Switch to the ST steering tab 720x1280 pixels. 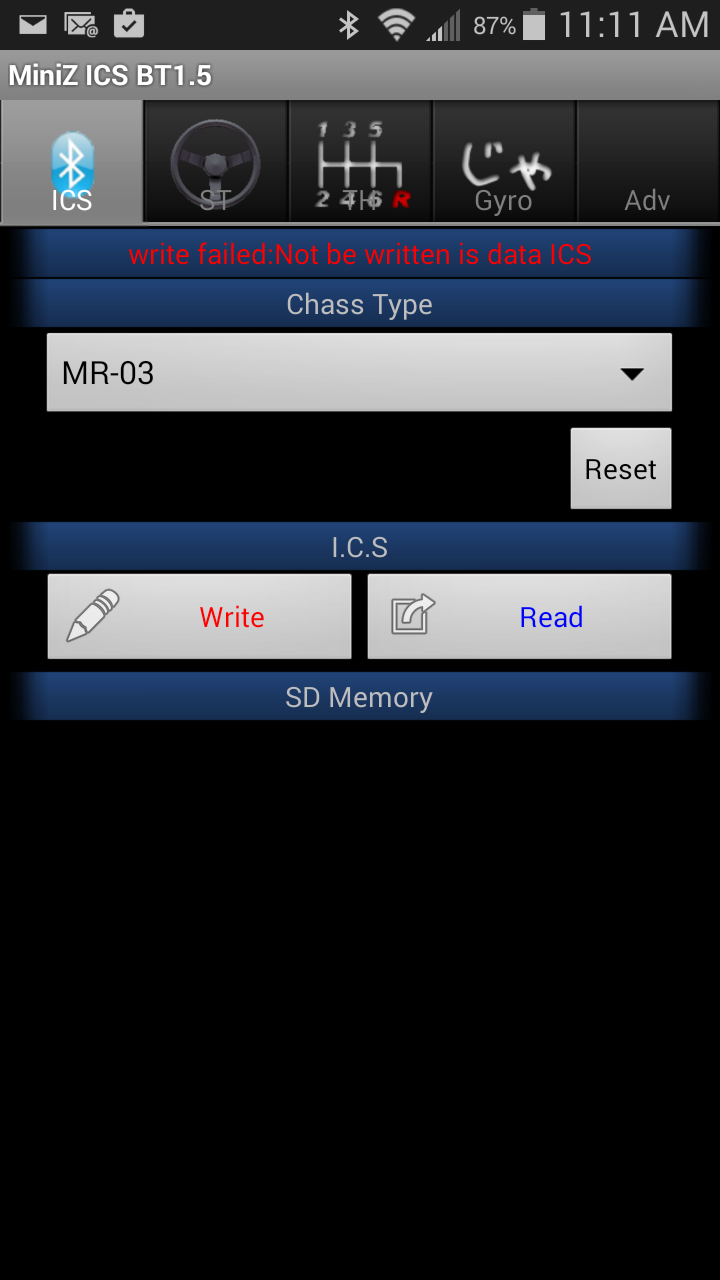click(x=216, y=161)
